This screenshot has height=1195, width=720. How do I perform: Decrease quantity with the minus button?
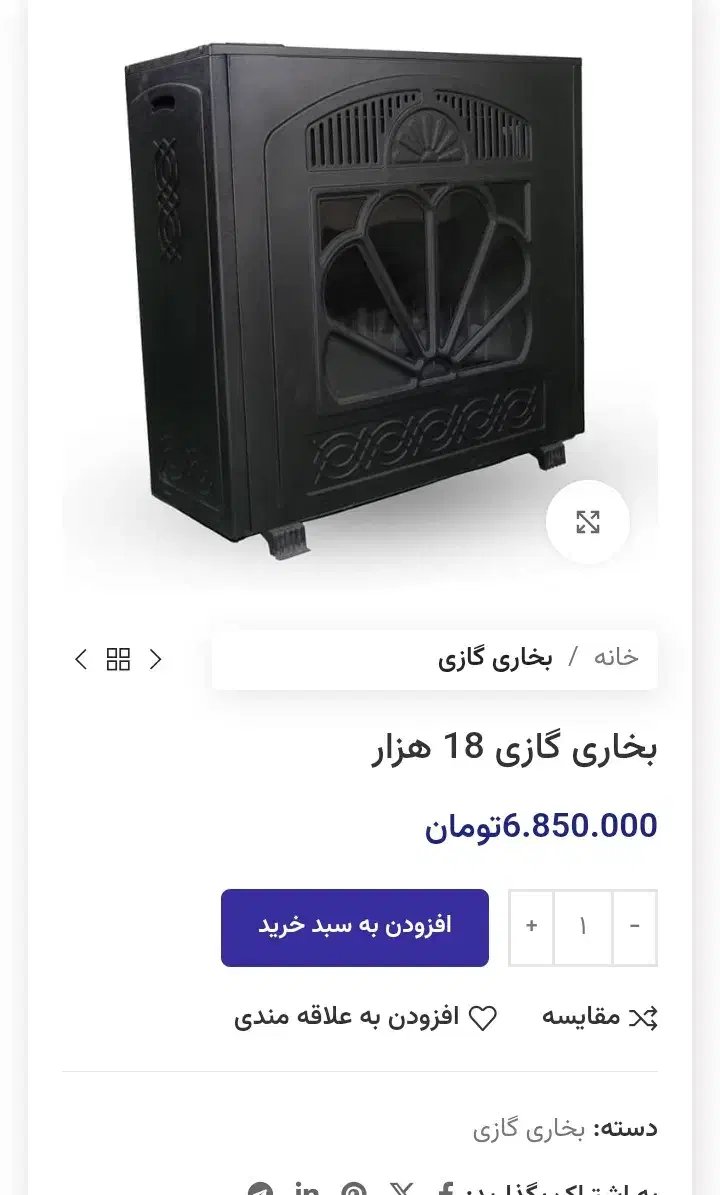click(634, 927)
